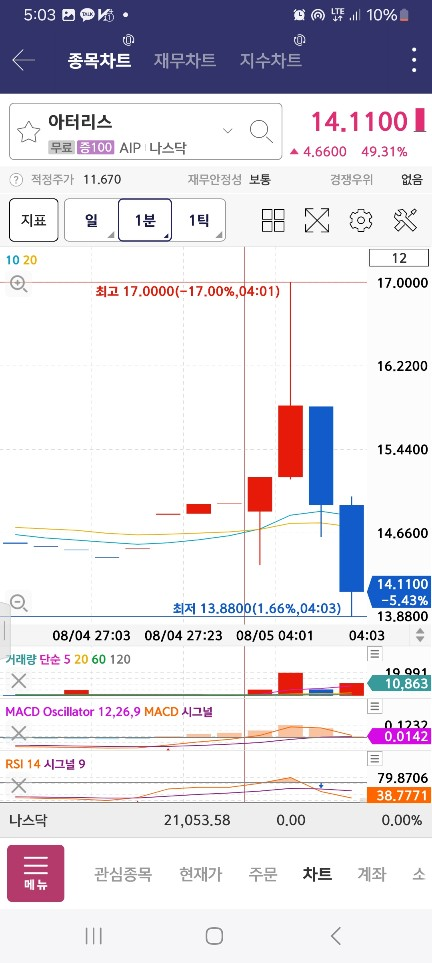This screenshot has width=432, height=963.
Task: Search for a stock with magnifier icon
Action: coord(261,131)
